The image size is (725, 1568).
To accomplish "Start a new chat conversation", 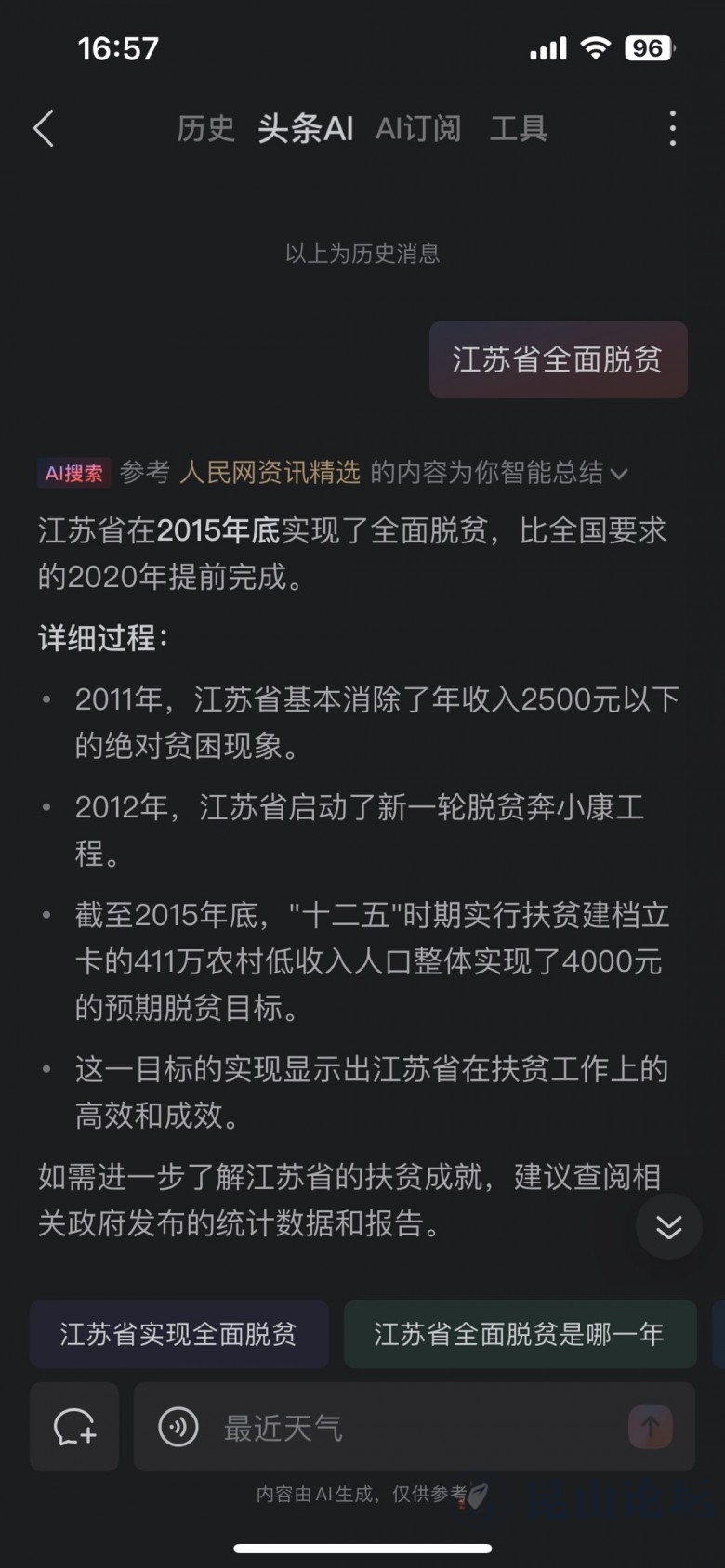I will pyautogui.click(x=74, y=1426).
